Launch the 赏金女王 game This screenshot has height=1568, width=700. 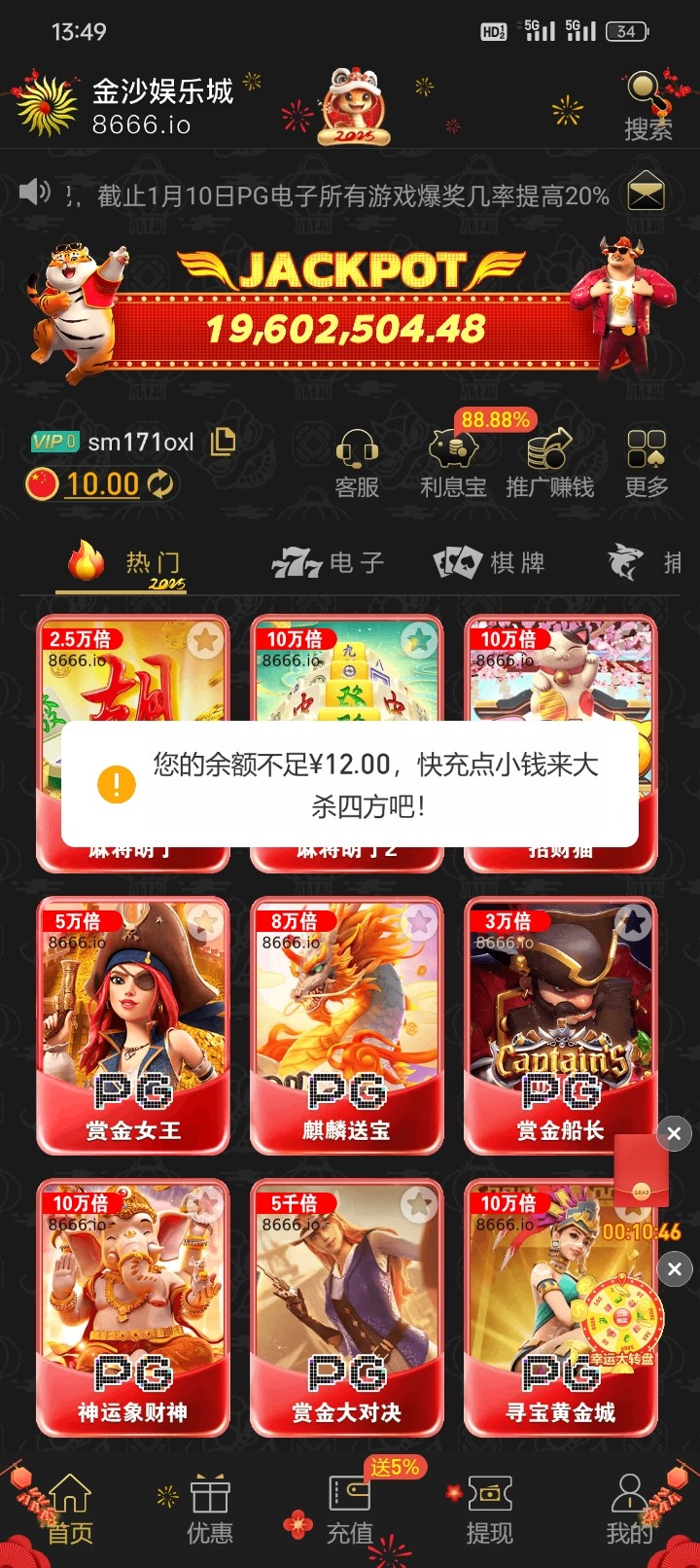[x=133, y=1024]
